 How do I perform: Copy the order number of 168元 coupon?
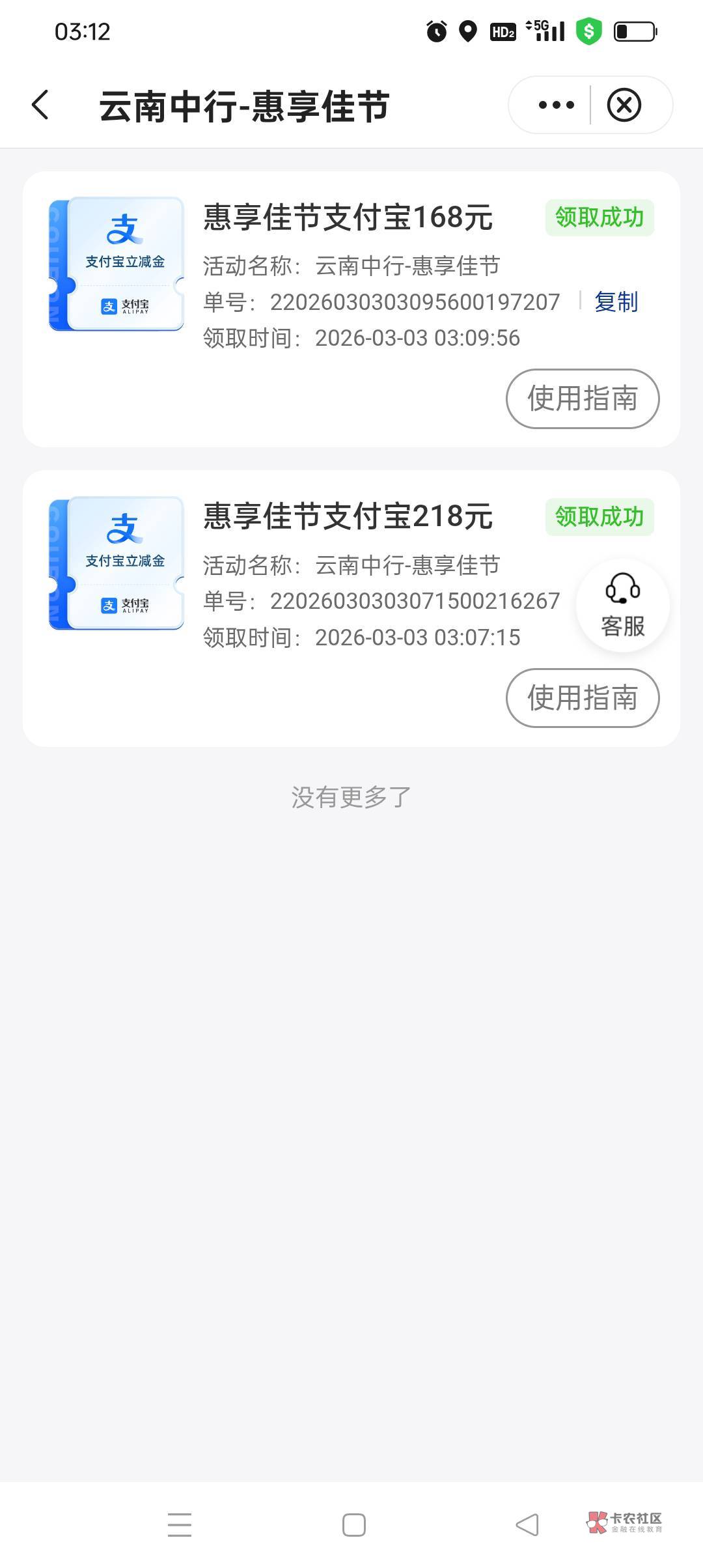[616, 302]
